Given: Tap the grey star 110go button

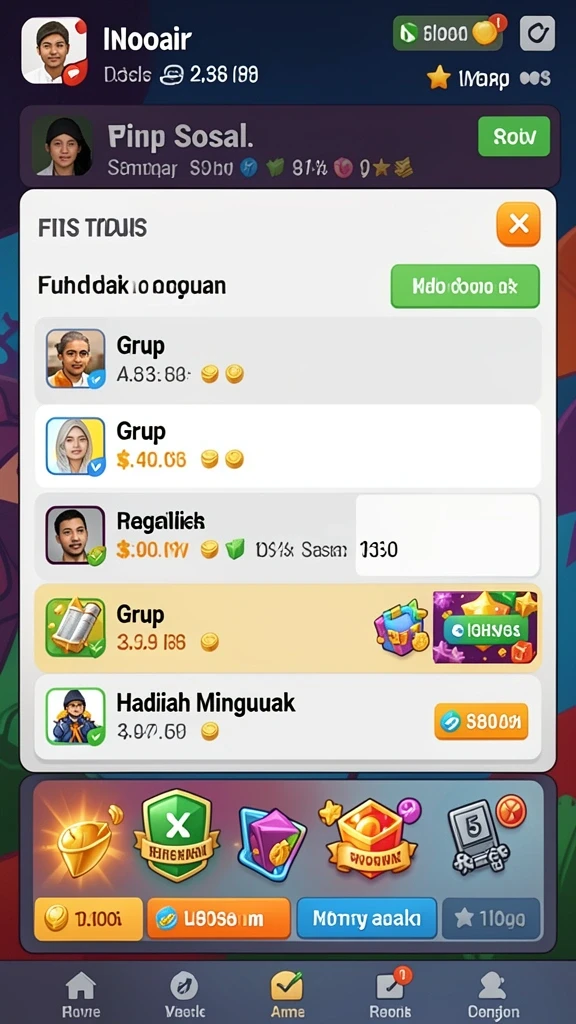Looking at the screenshot, I should click(x=491, y=919).
